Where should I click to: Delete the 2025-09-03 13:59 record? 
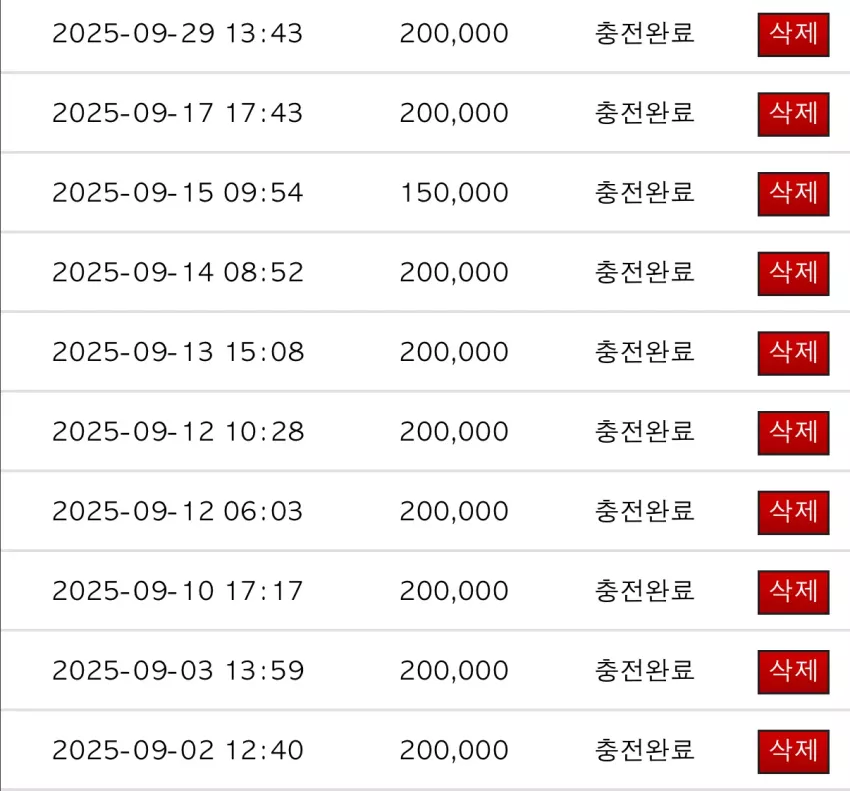[x=793, y=672]
